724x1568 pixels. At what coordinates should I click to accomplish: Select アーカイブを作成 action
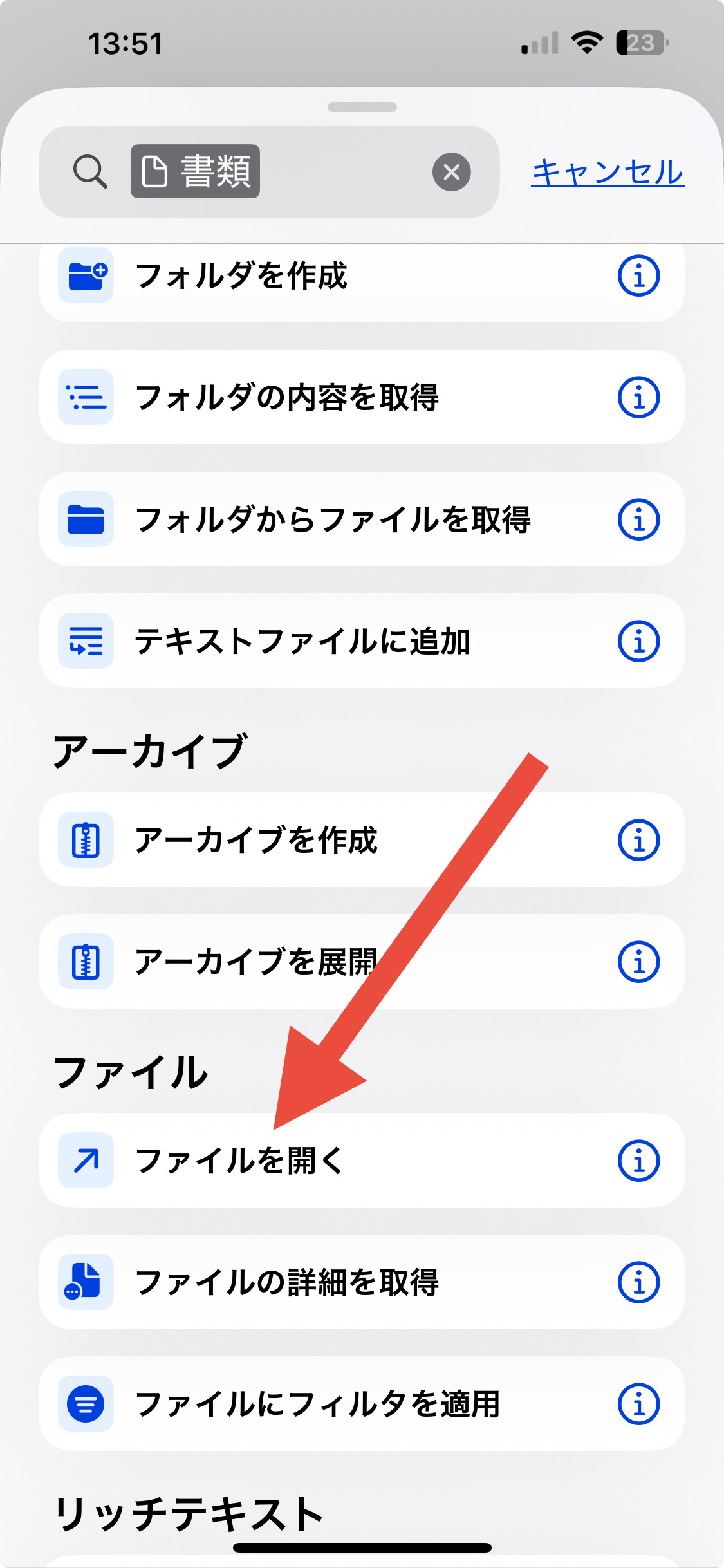pyautogui.click(x=362, y=840)
